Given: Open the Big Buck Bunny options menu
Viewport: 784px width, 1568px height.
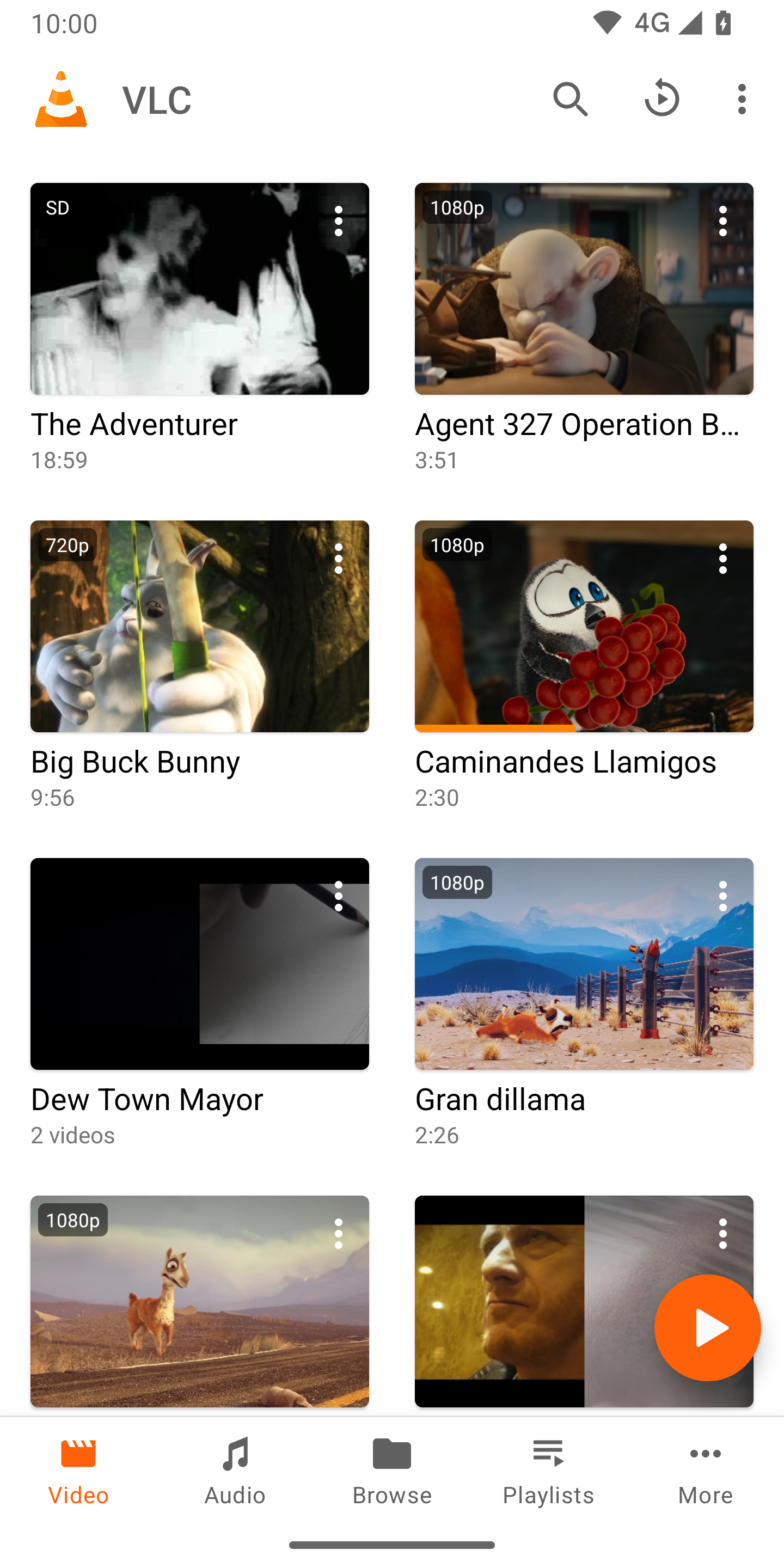Looking at the screenshot, I should coord(339,559).
